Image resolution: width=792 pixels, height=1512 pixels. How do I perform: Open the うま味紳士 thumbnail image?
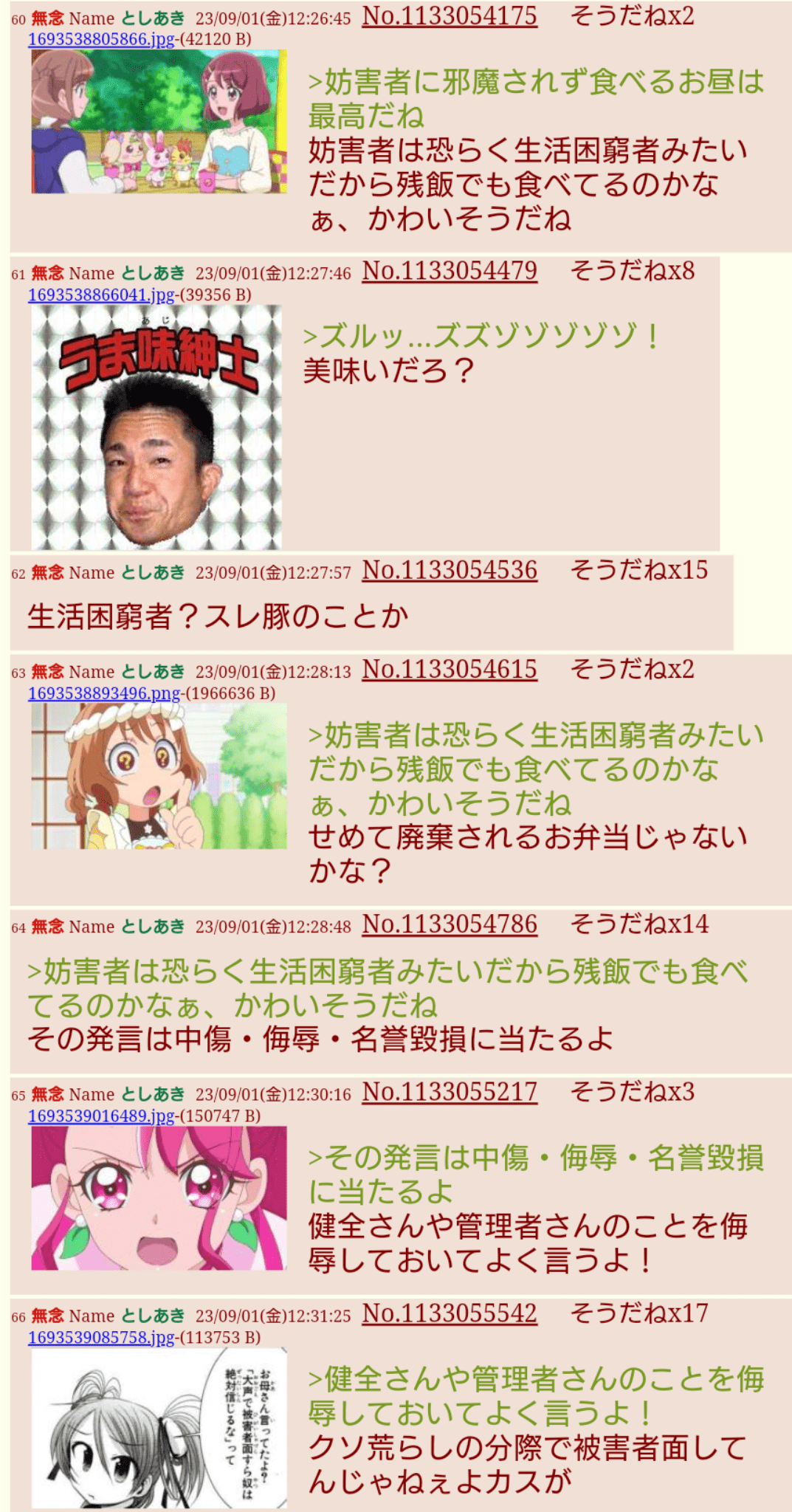click(x=156, y=427)
